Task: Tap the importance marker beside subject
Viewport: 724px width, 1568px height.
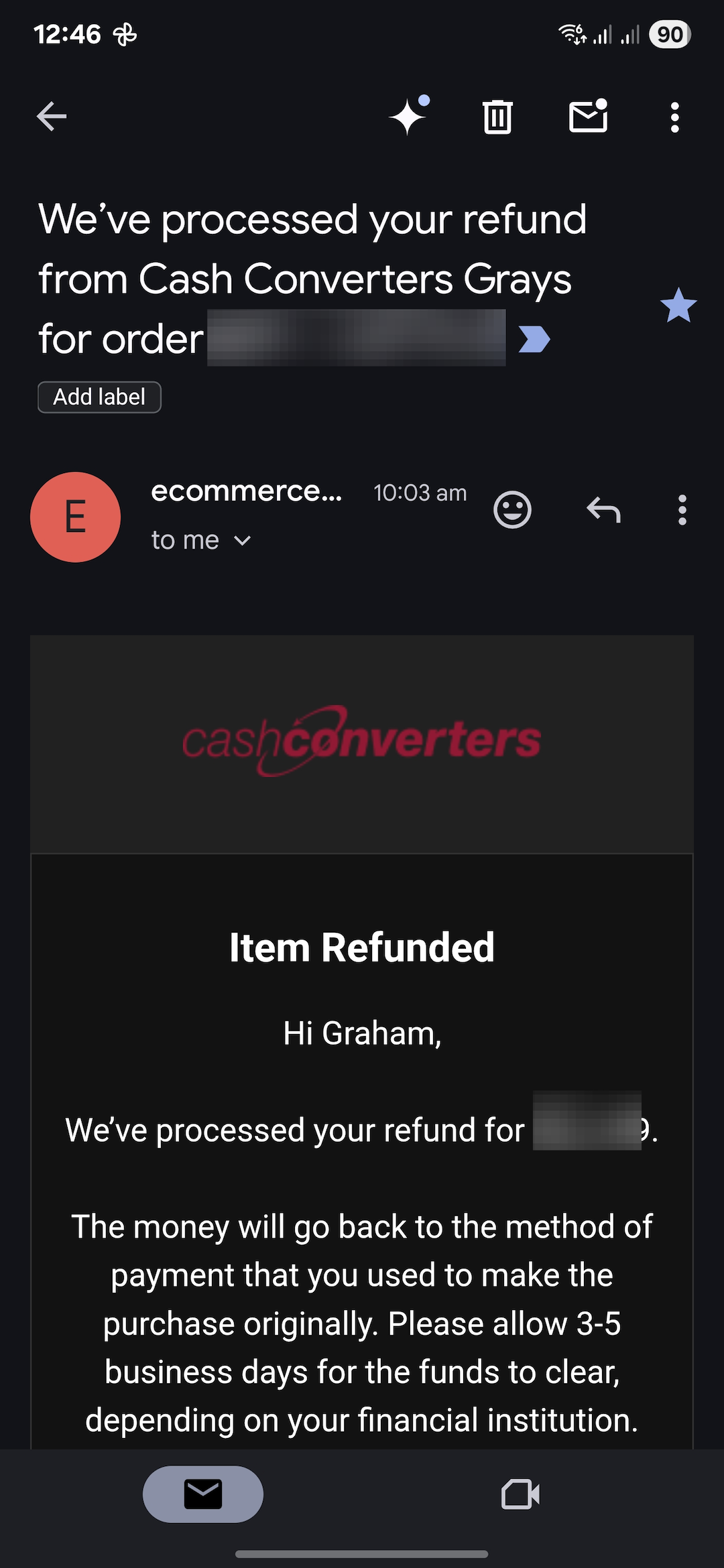Action: click(534, 339)
